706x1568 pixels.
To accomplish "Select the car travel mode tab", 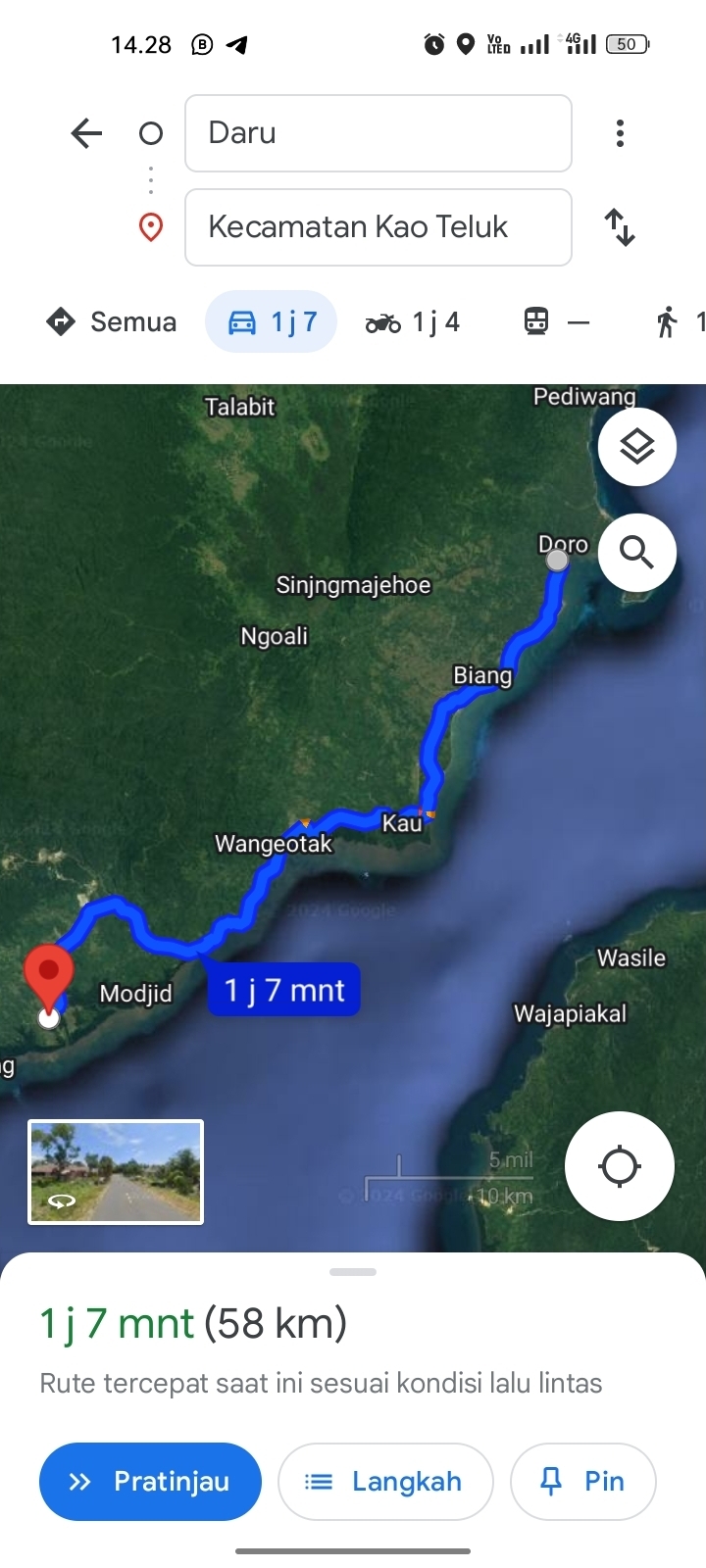I will pos(272,321).
